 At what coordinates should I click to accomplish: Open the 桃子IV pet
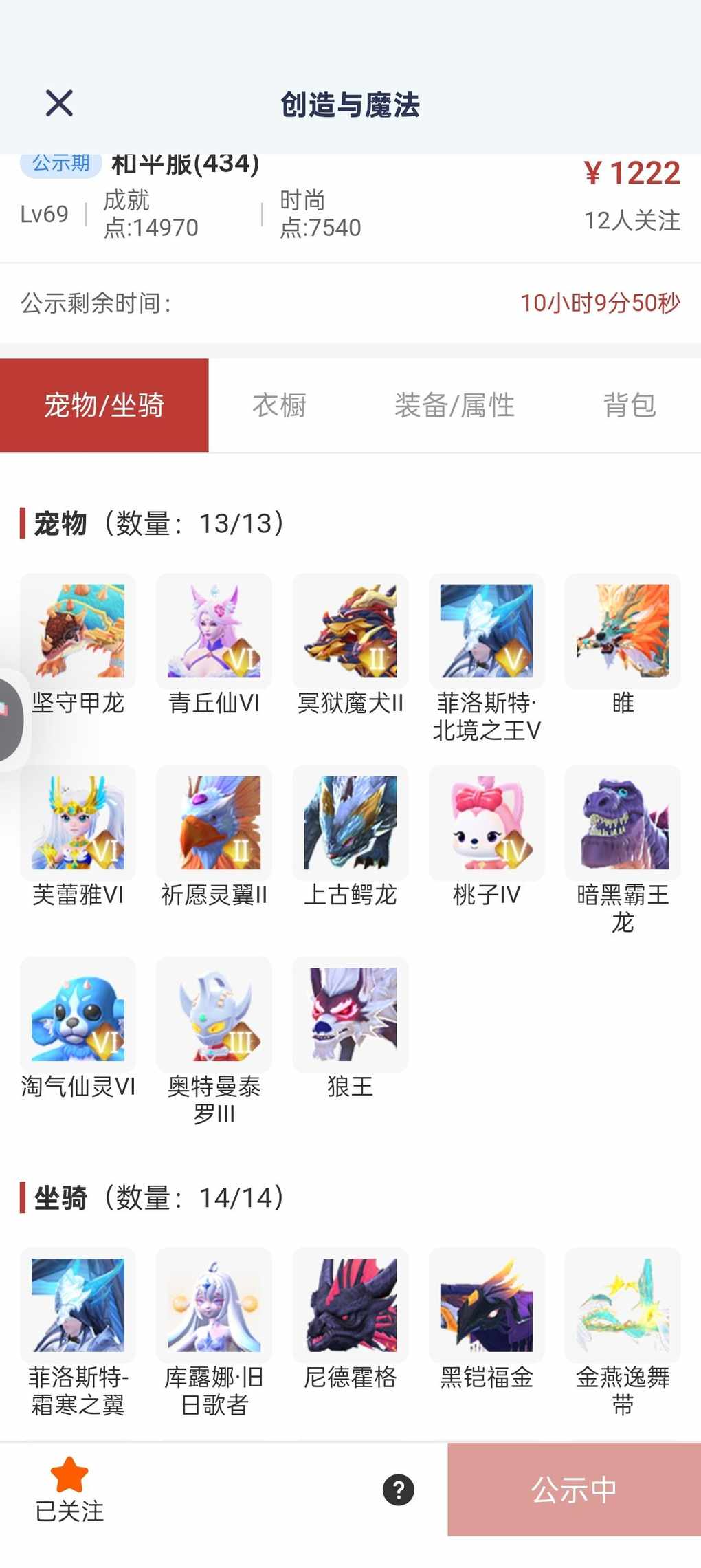(487, 823)
